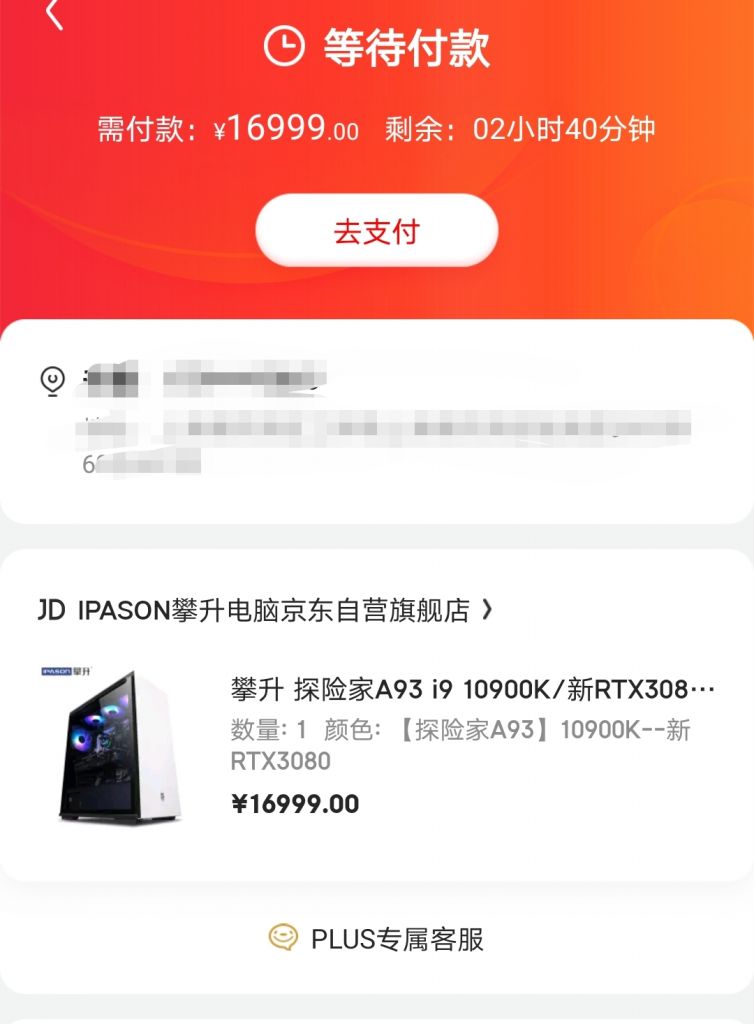This screenshot has width=754, height=1024.
Task: Click the IPASON logo on the product image
Action: tap(67, 669)
